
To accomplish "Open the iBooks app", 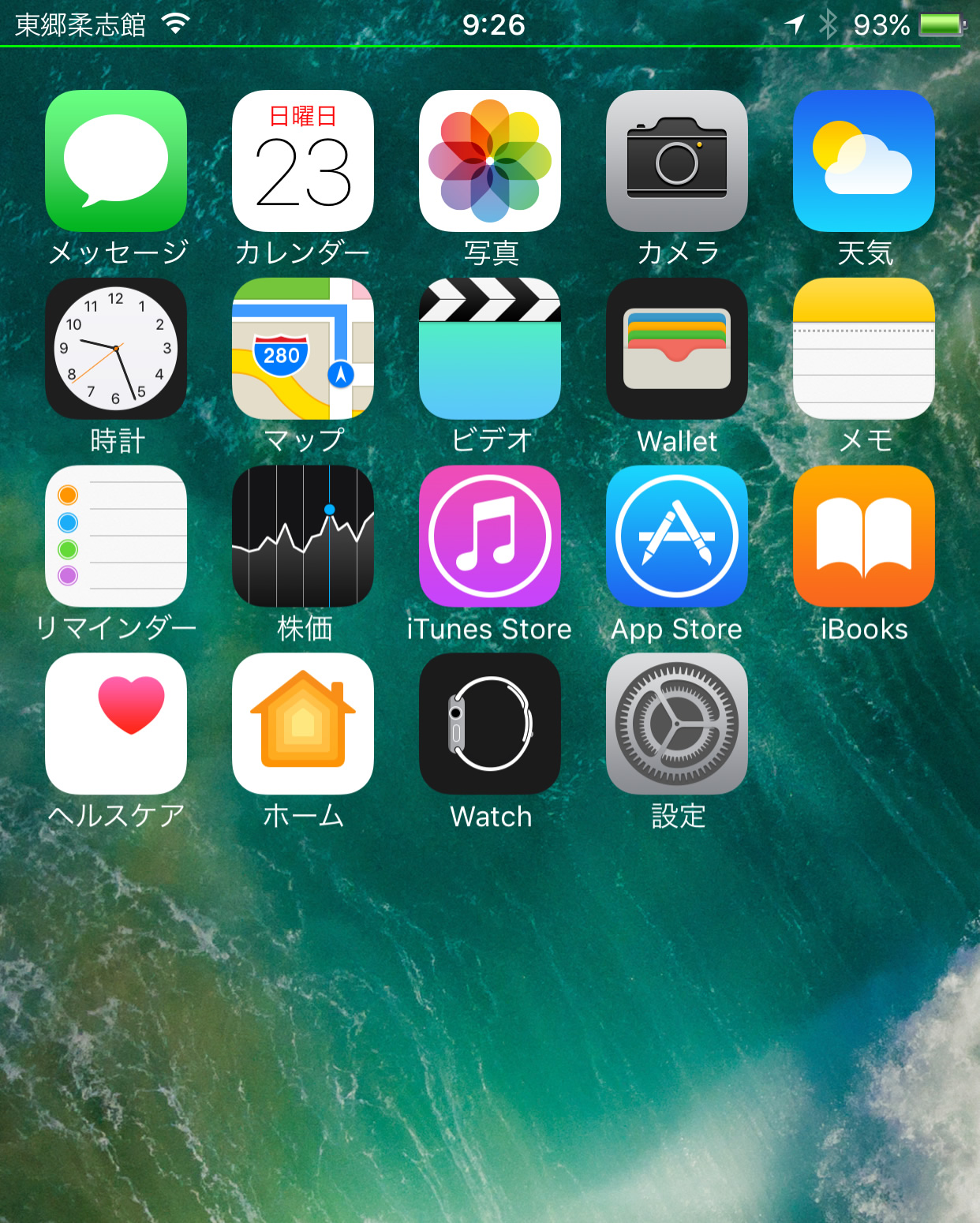I will (x=864, y=537).
